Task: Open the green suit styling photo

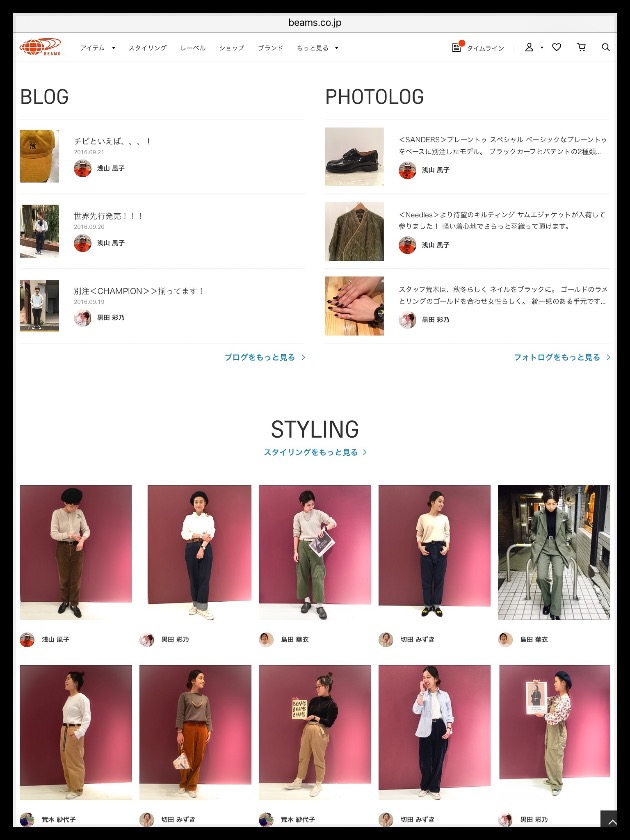Action: click(553, 552)
